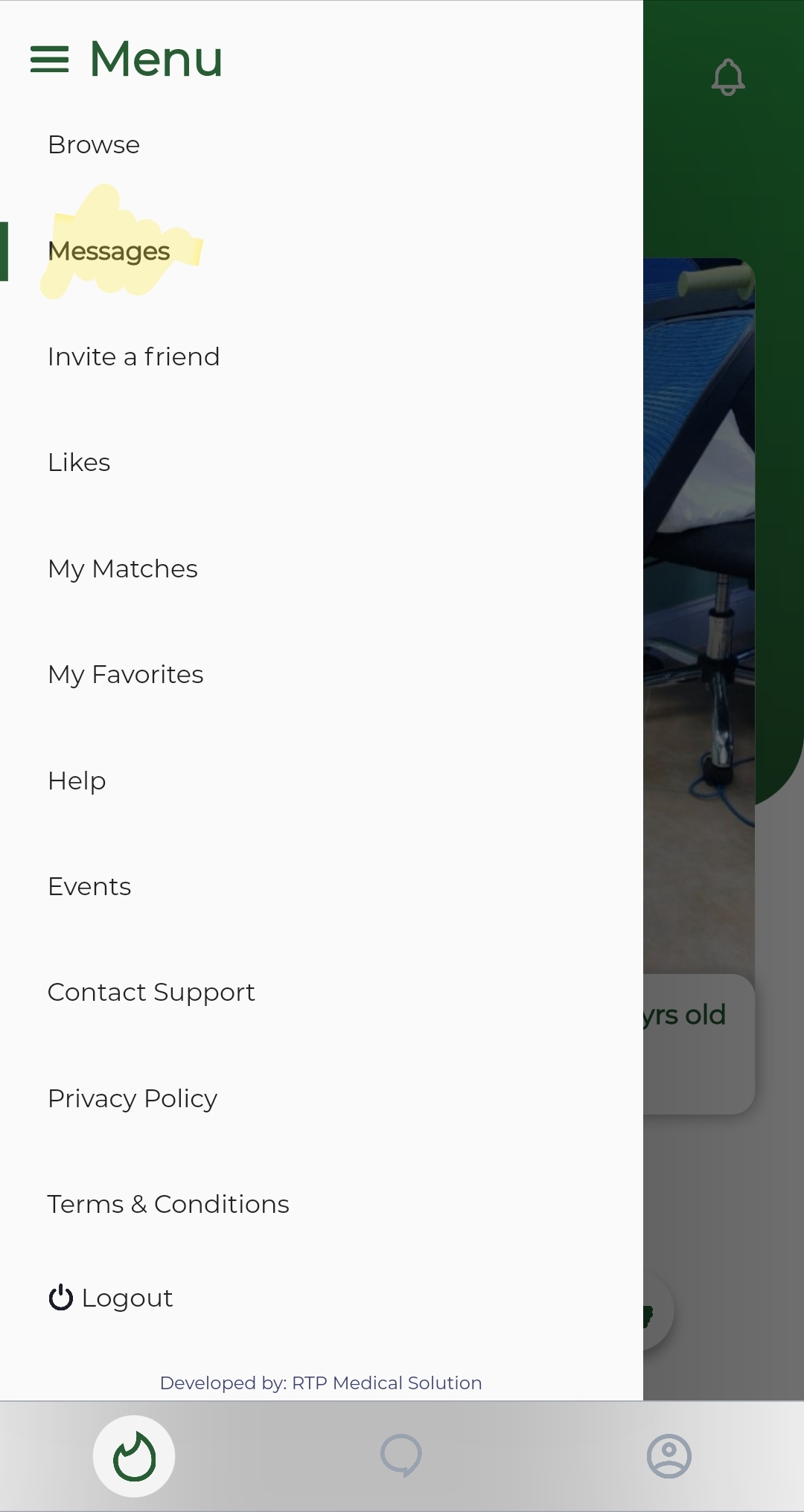Open the Browse section

(94, 145)
